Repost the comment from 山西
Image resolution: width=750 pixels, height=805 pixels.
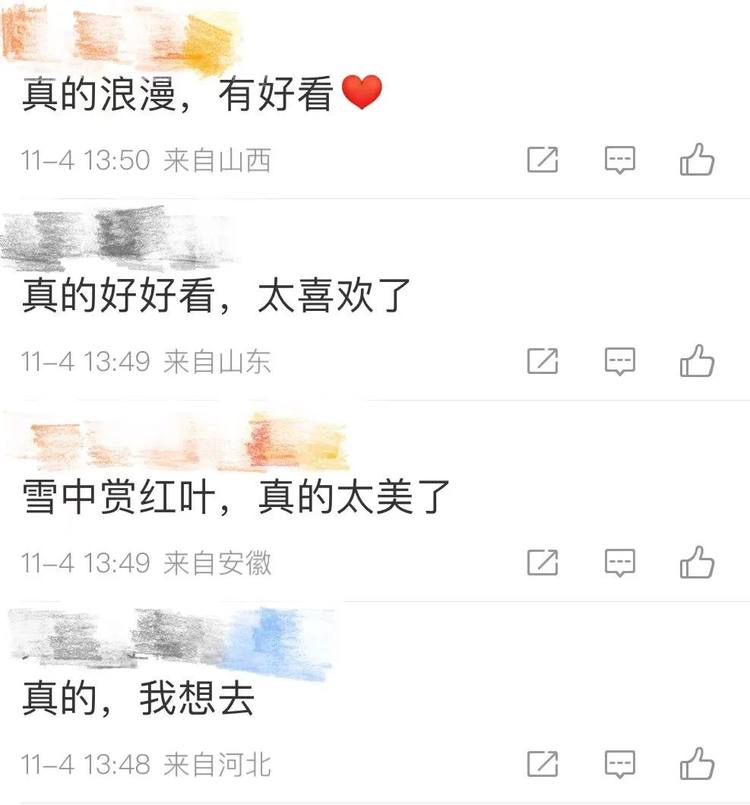point(542,159)
